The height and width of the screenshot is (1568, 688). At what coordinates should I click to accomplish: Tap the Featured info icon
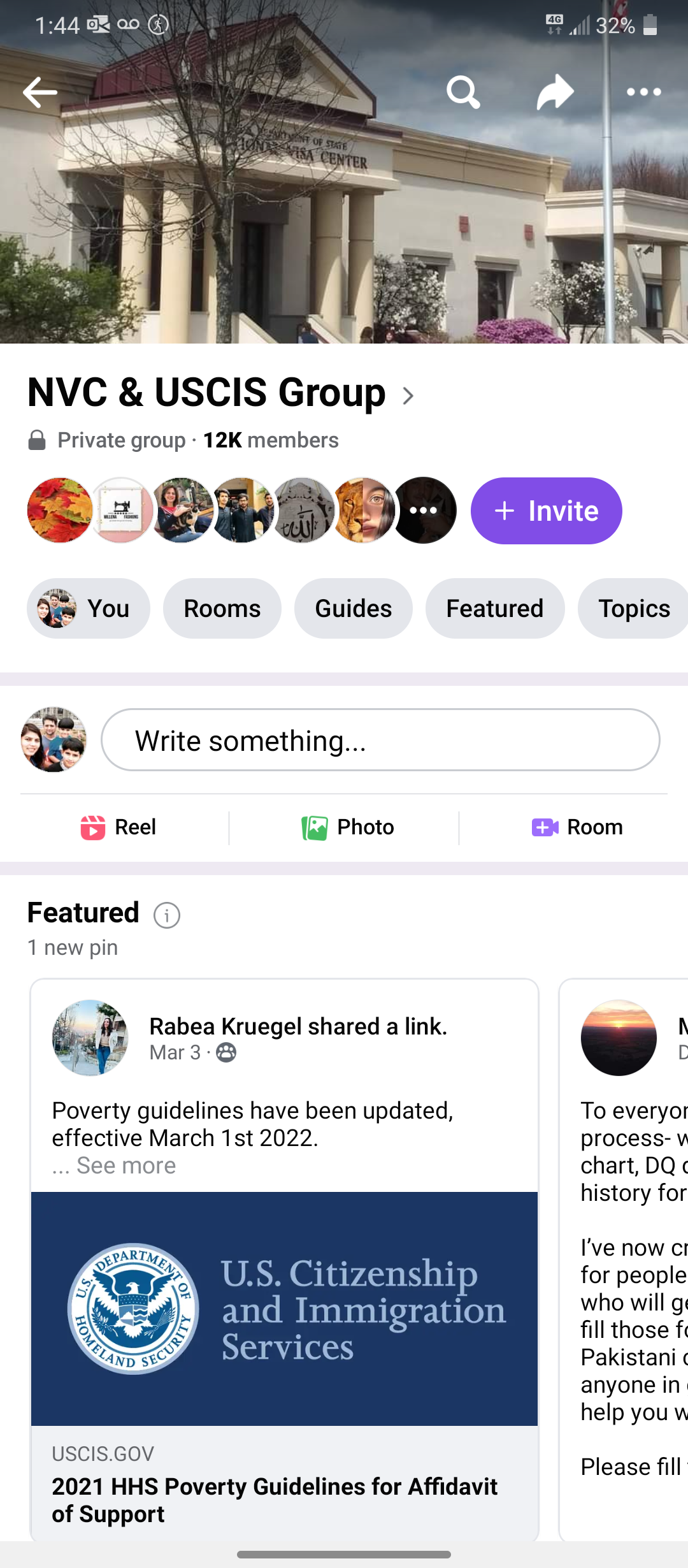tap(167, 915)
